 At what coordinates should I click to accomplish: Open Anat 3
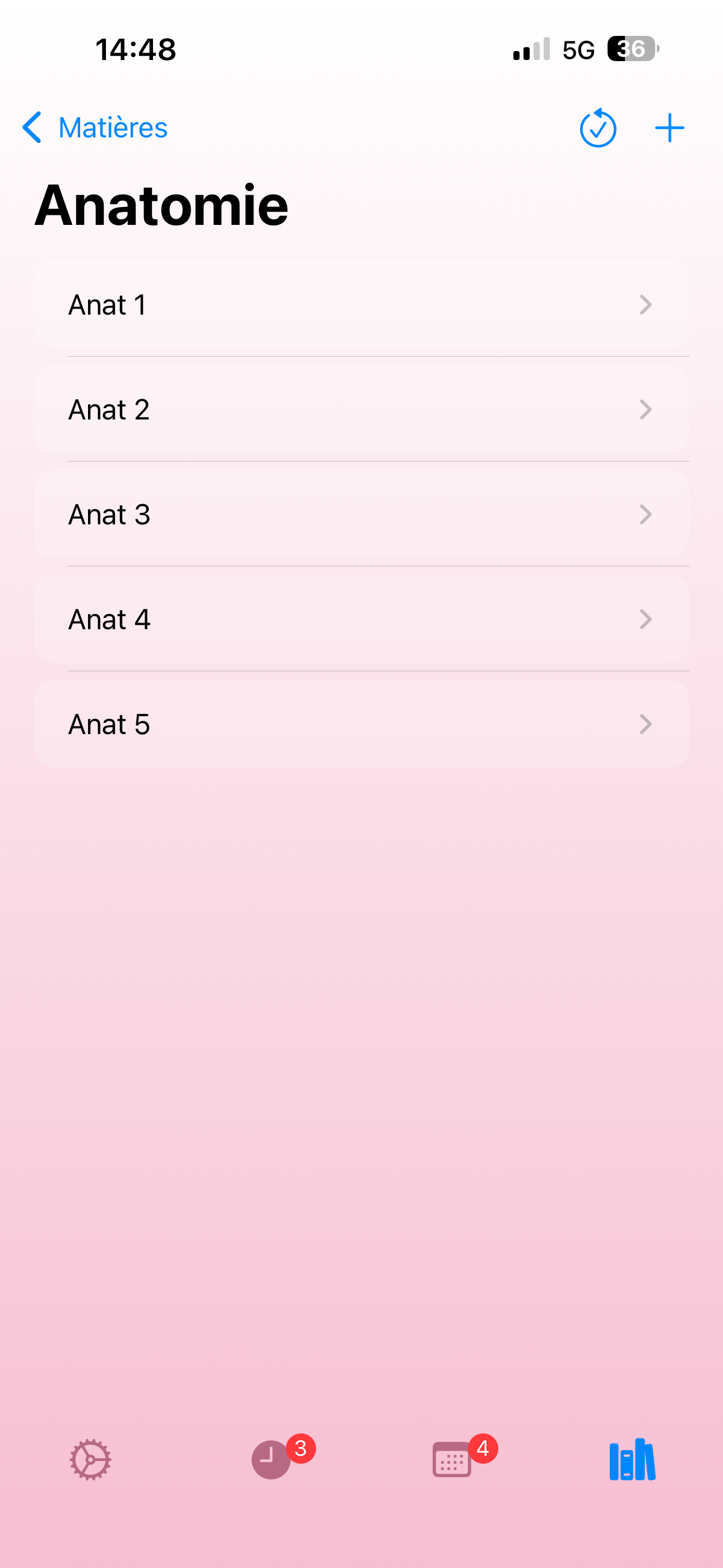361,514
